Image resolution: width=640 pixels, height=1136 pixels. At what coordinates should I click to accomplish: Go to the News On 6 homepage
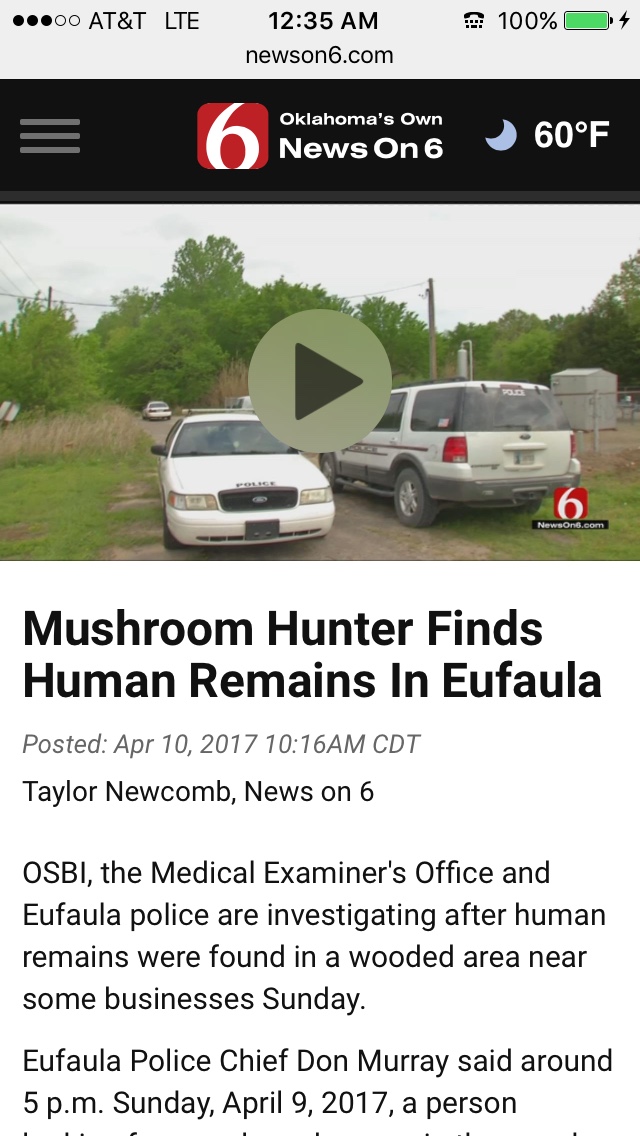[x=320, y=136]
